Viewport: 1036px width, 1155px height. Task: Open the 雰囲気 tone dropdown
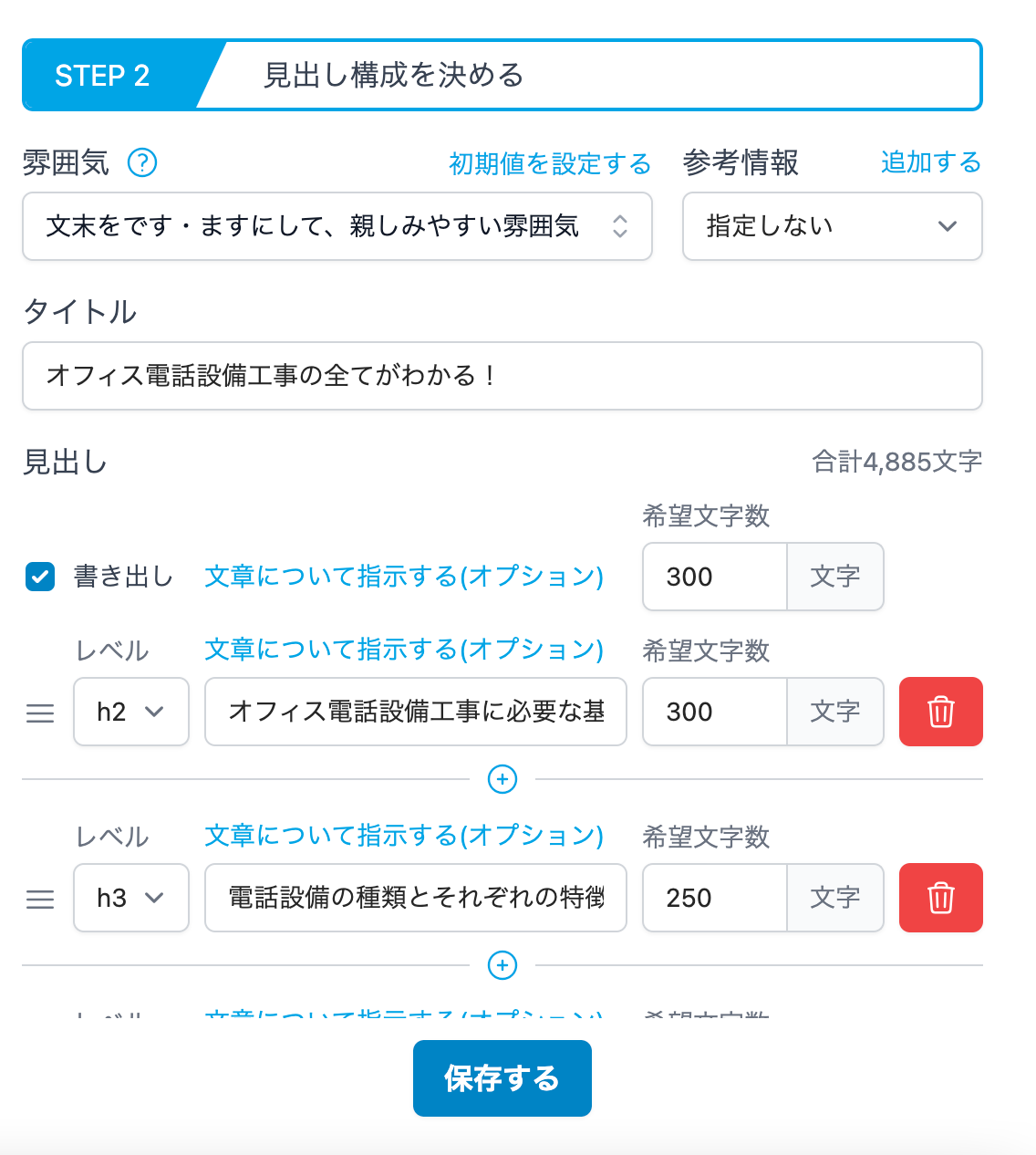coord(337,226)
